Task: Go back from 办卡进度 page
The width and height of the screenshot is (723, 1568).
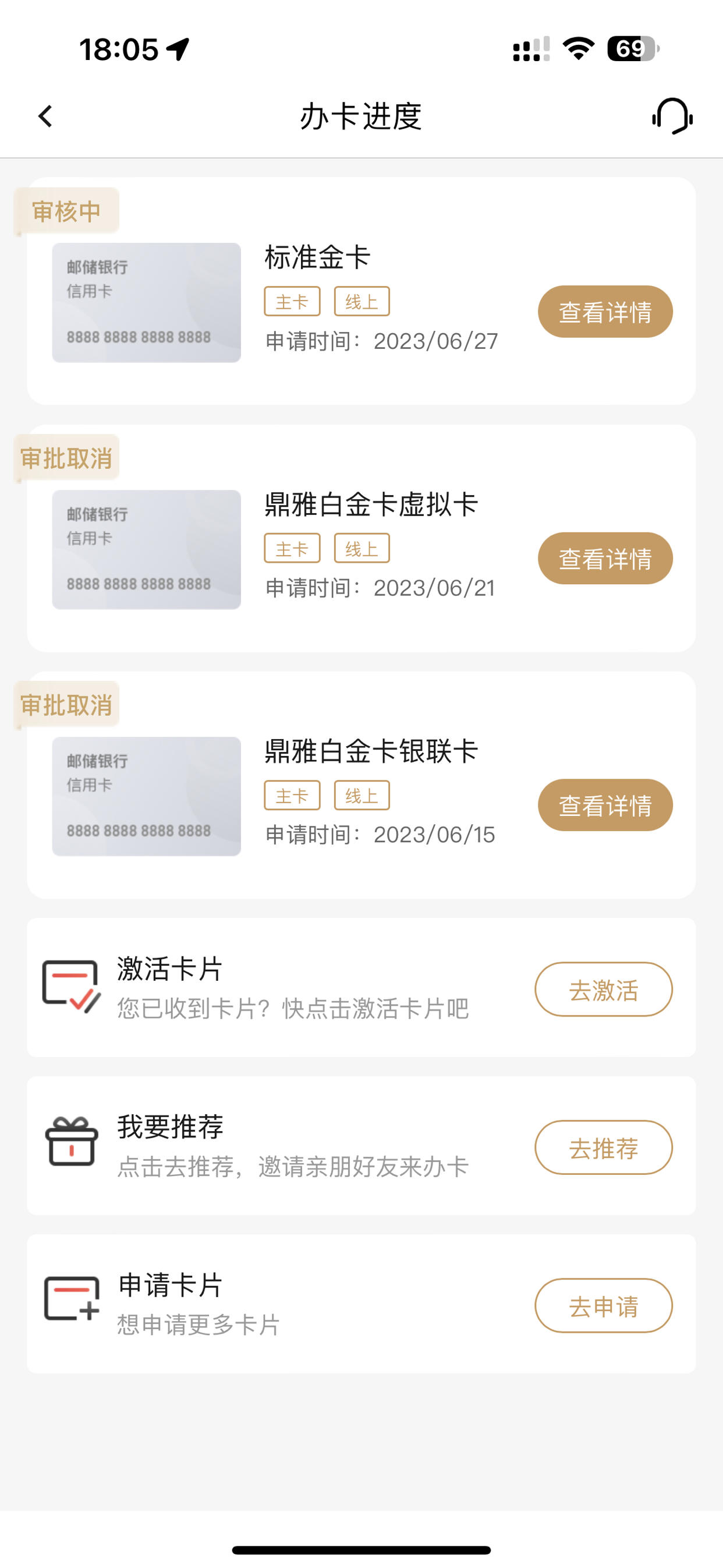Action: click(x=45, y=116)
